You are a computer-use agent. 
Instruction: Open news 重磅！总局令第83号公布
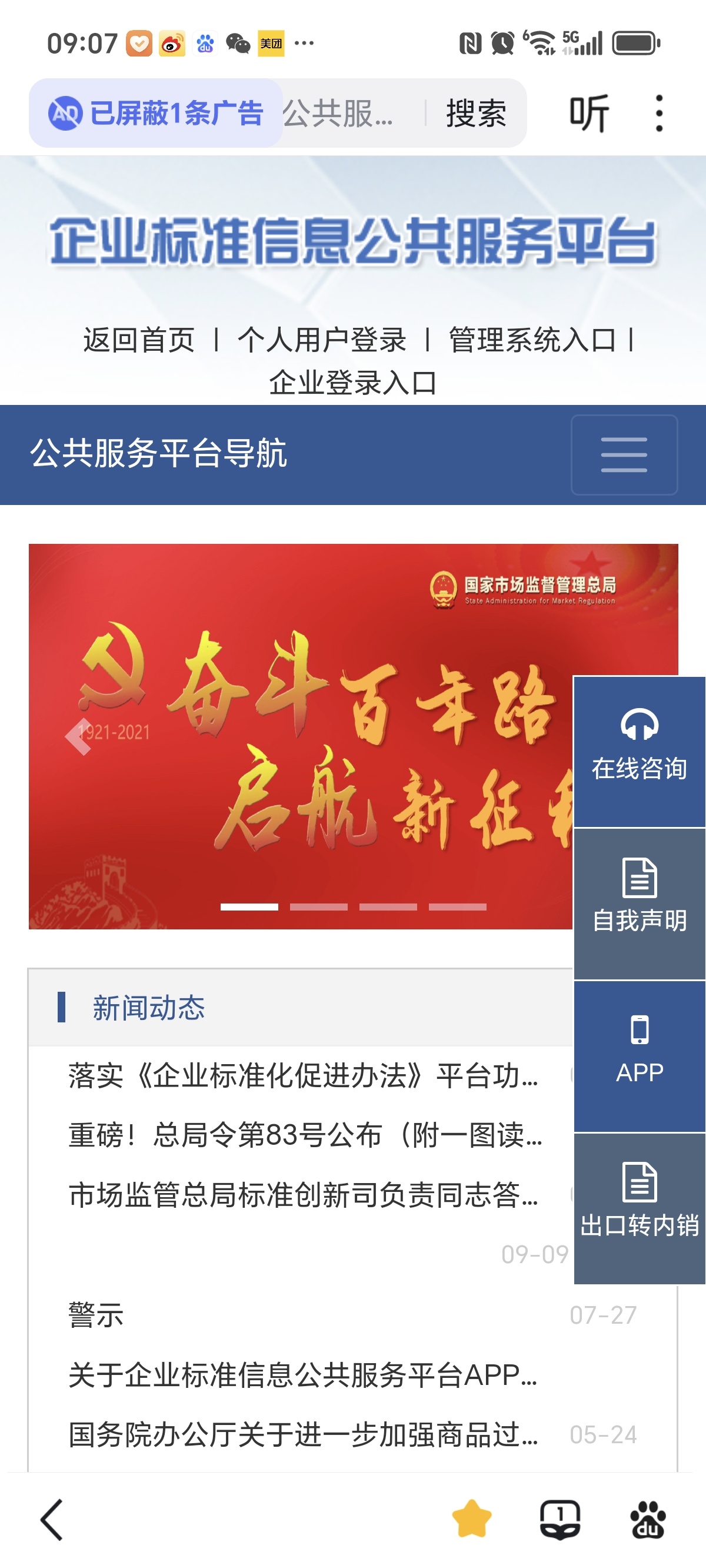click(x=304, y=1135)
